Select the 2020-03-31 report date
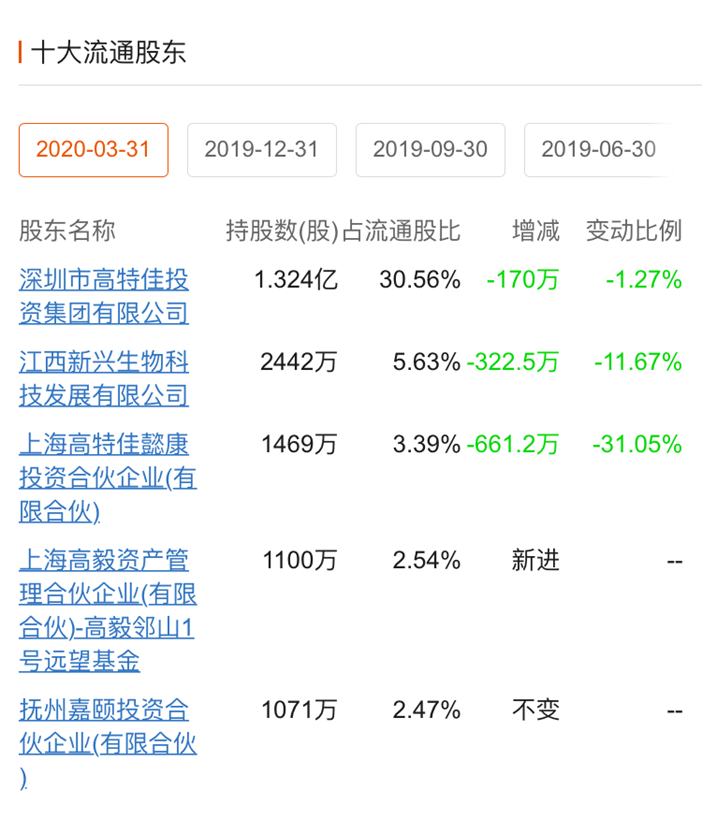 click(x=93, y=150)
